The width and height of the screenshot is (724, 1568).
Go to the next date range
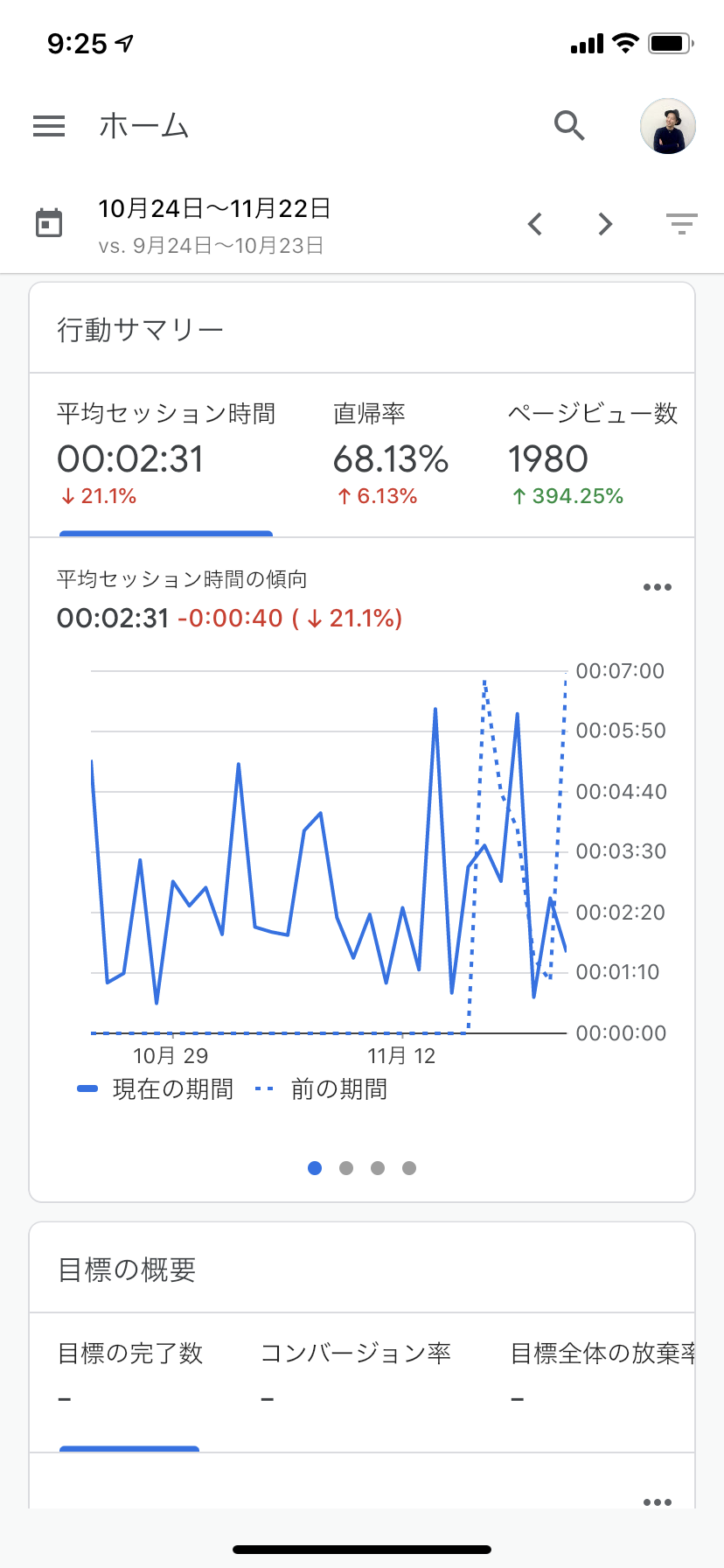click(x=605, y=225)
